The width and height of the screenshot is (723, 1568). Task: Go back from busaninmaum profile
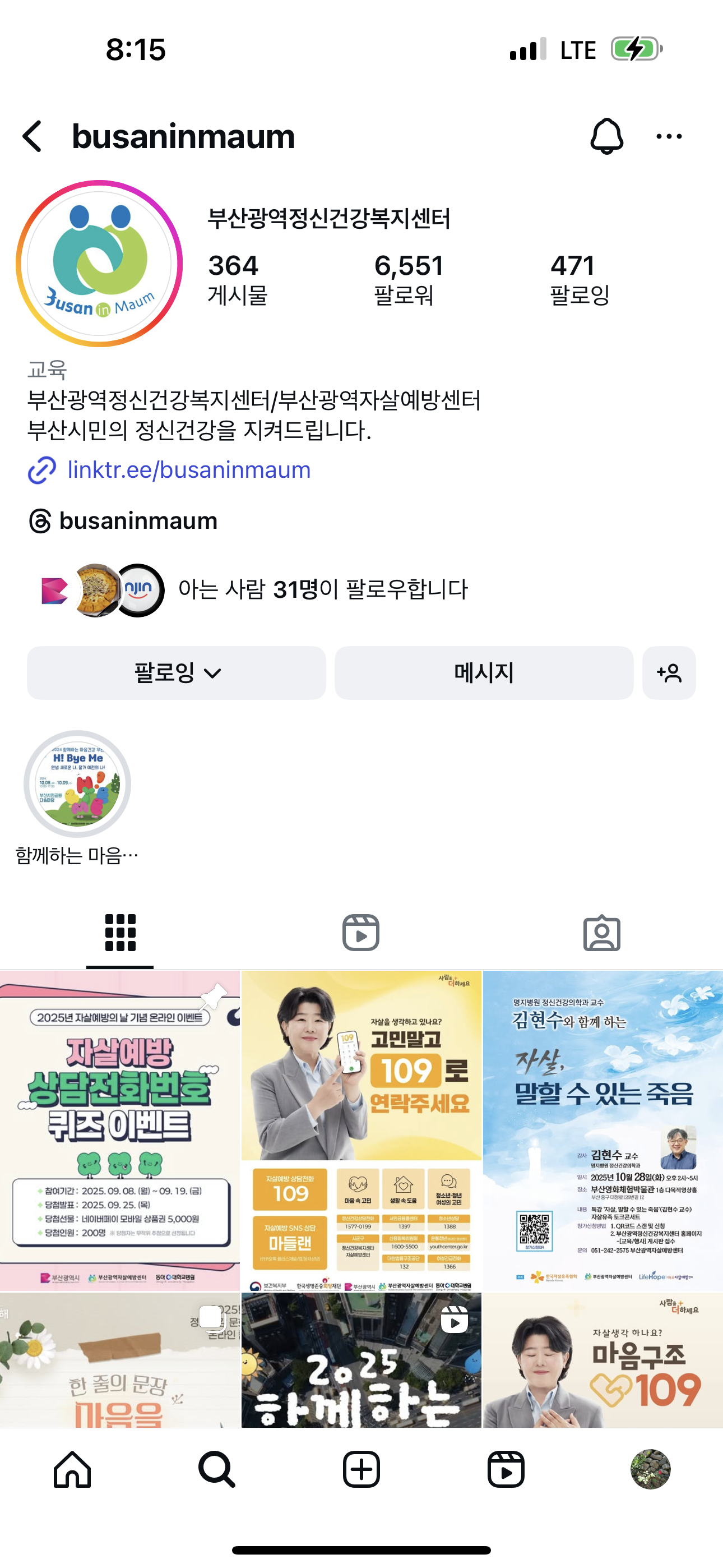point(33,136)
